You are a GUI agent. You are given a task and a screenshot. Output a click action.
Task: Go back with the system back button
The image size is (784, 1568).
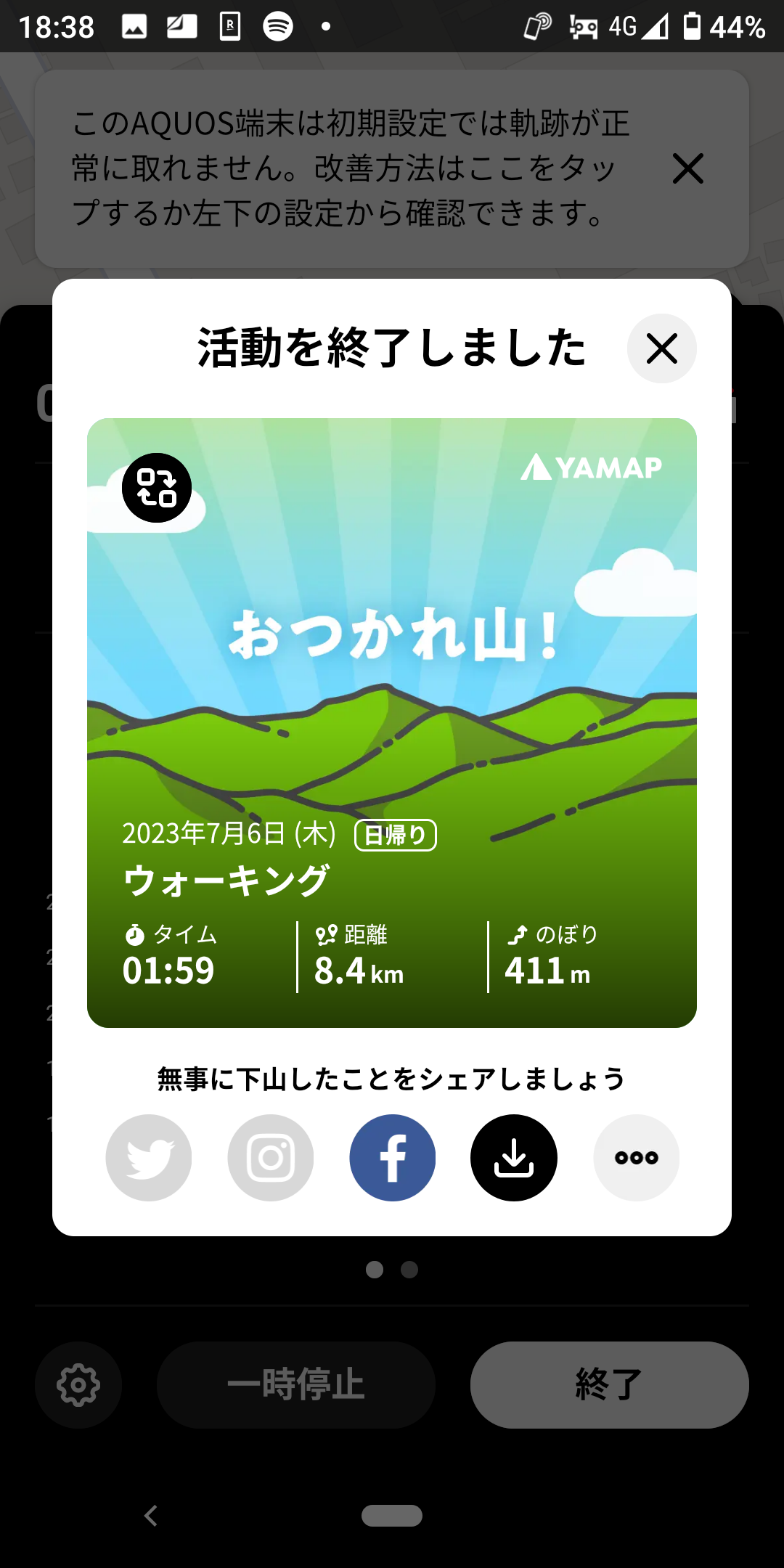coord(151,1515)
